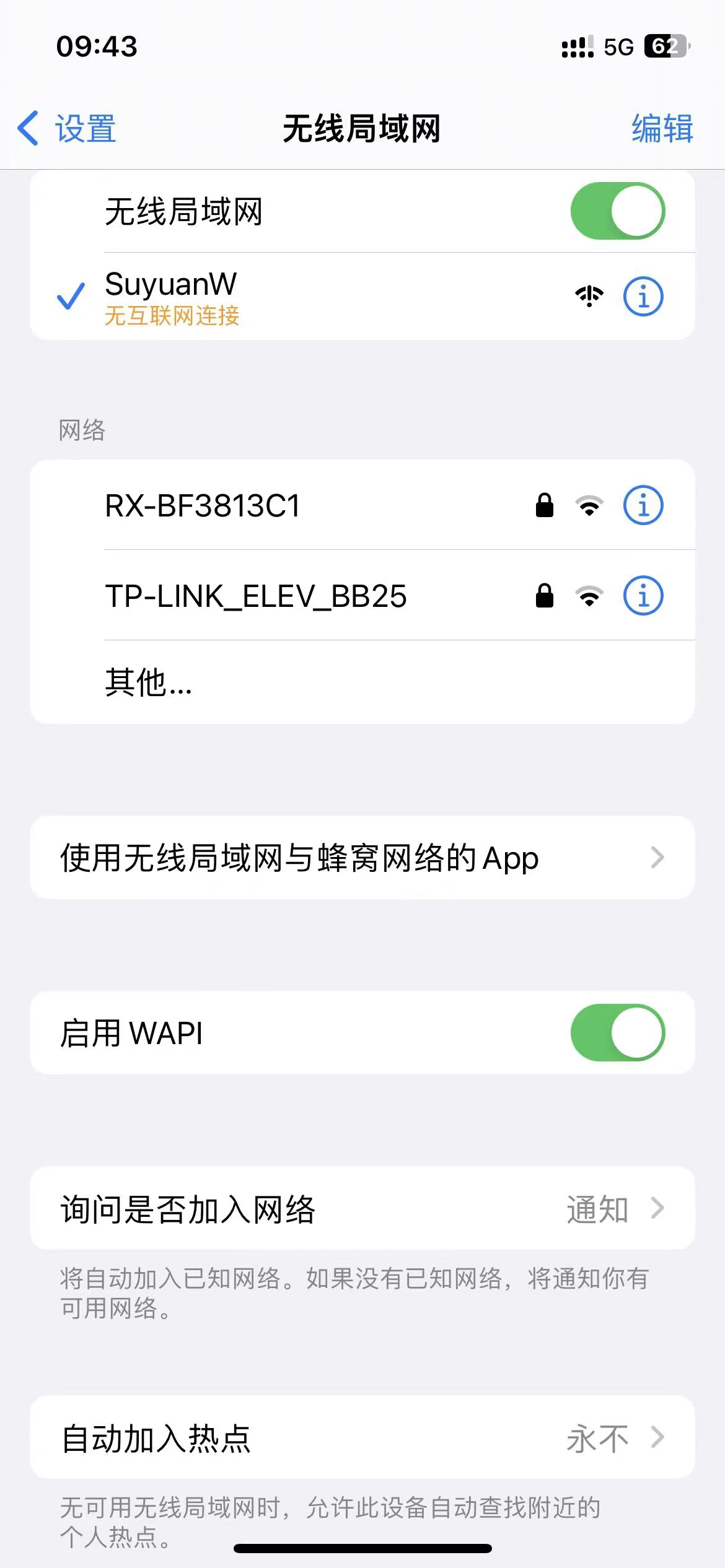
Task: Disable the 启用 WAPI switch
Action: coord(617,1033)
